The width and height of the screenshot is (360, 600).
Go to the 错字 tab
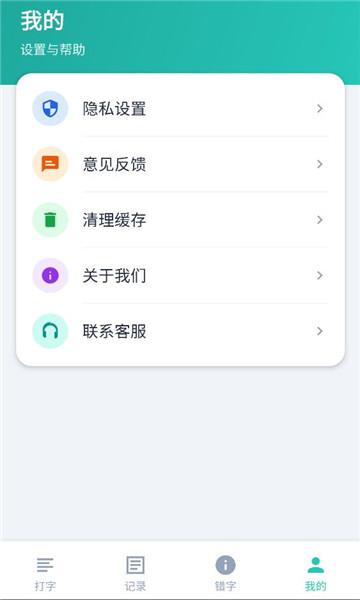click(225, 573)
